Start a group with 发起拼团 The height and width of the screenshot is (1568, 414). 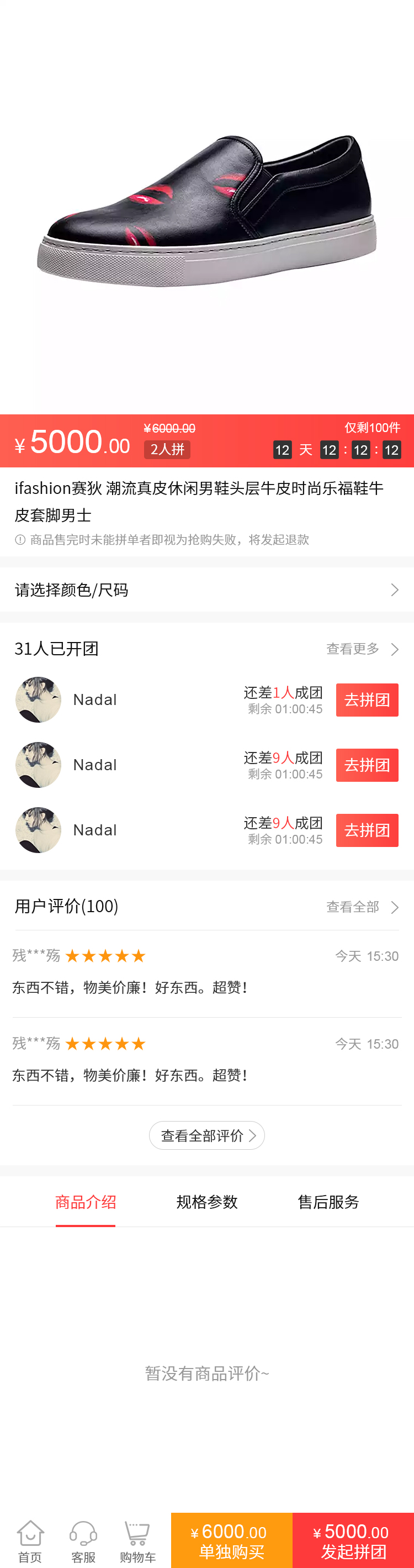[353, 1540]
